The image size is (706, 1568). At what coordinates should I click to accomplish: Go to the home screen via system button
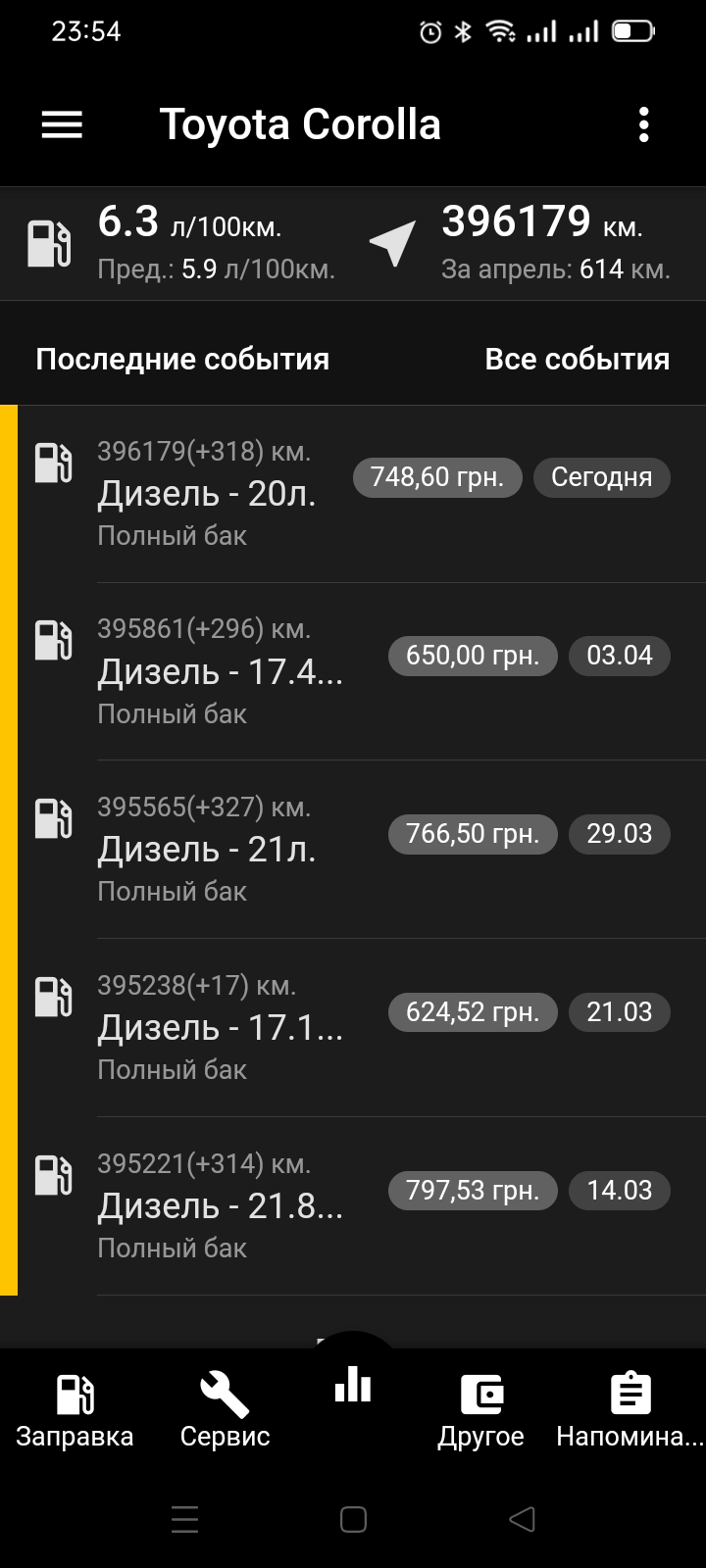click(x=353, y=1520)
